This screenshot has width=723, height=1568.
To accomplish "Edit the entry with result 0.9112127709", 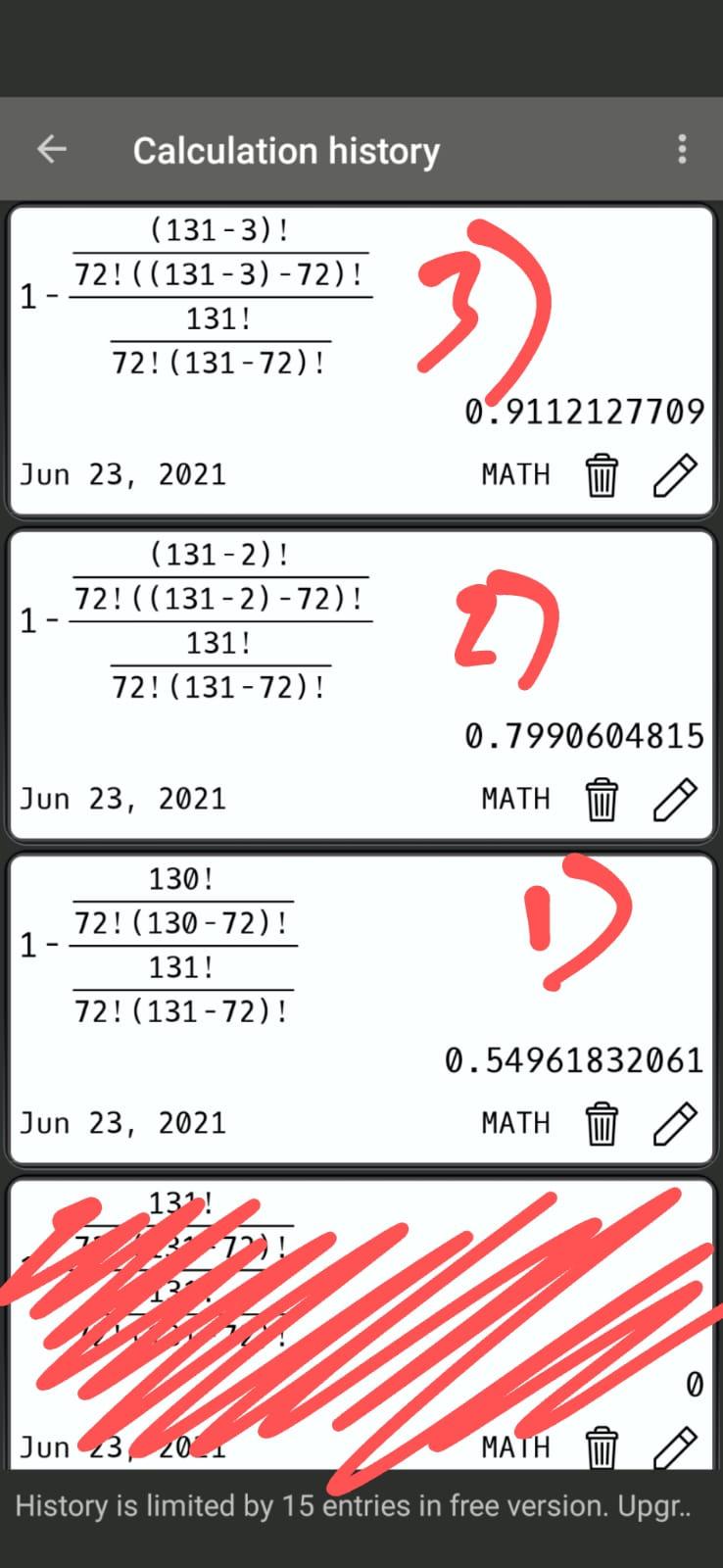I will point(675,475).
